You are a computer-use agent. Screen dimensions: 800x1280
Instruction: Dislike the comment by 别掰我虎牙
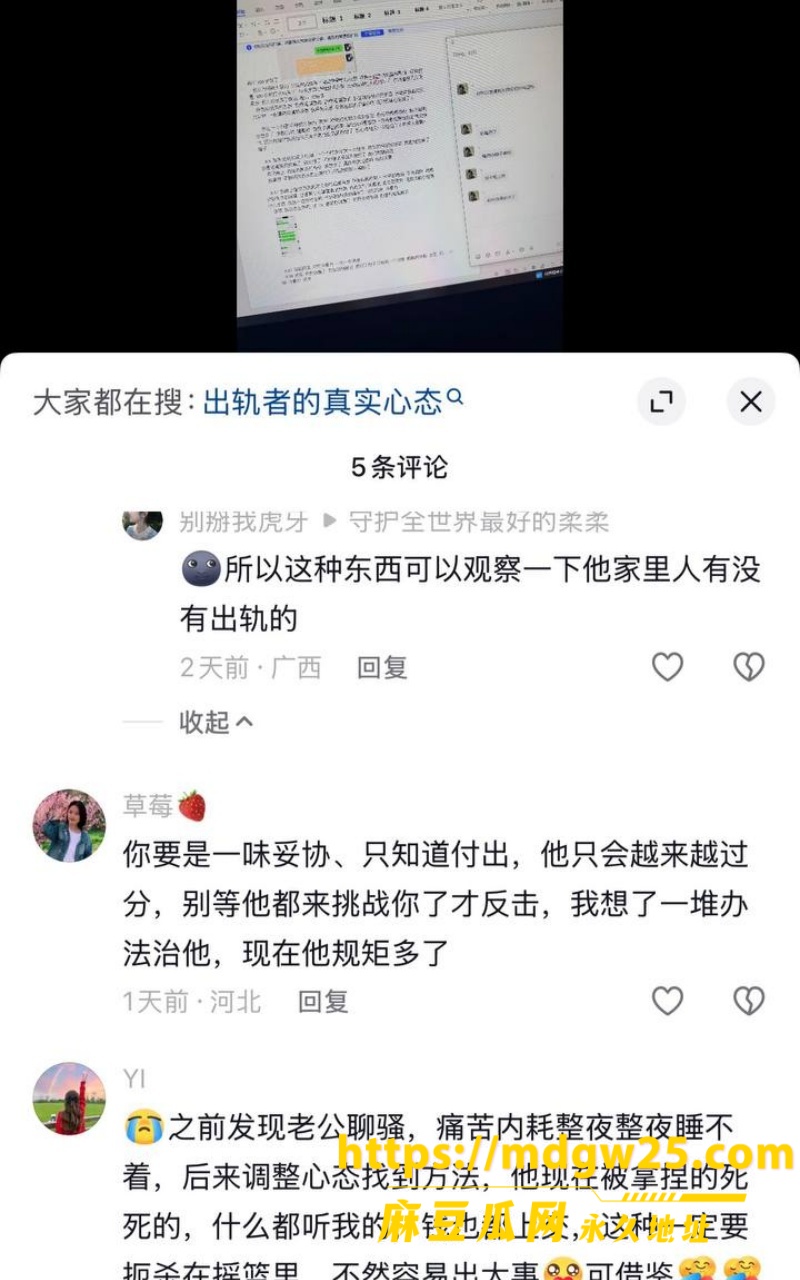[x=748, y=667]
